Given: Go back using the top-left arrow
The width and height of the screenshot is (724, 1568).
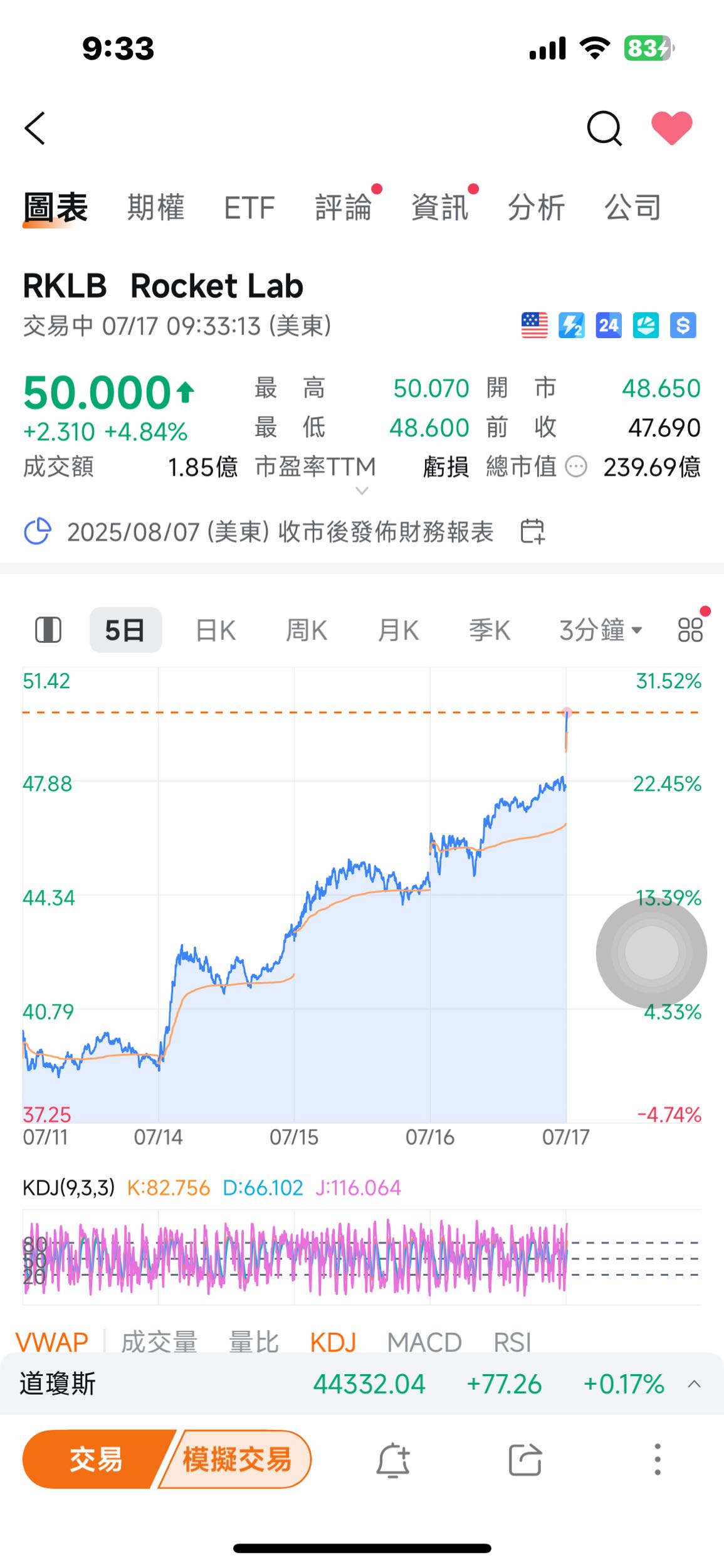Looking at the screenshot, I should coord(35,129).
